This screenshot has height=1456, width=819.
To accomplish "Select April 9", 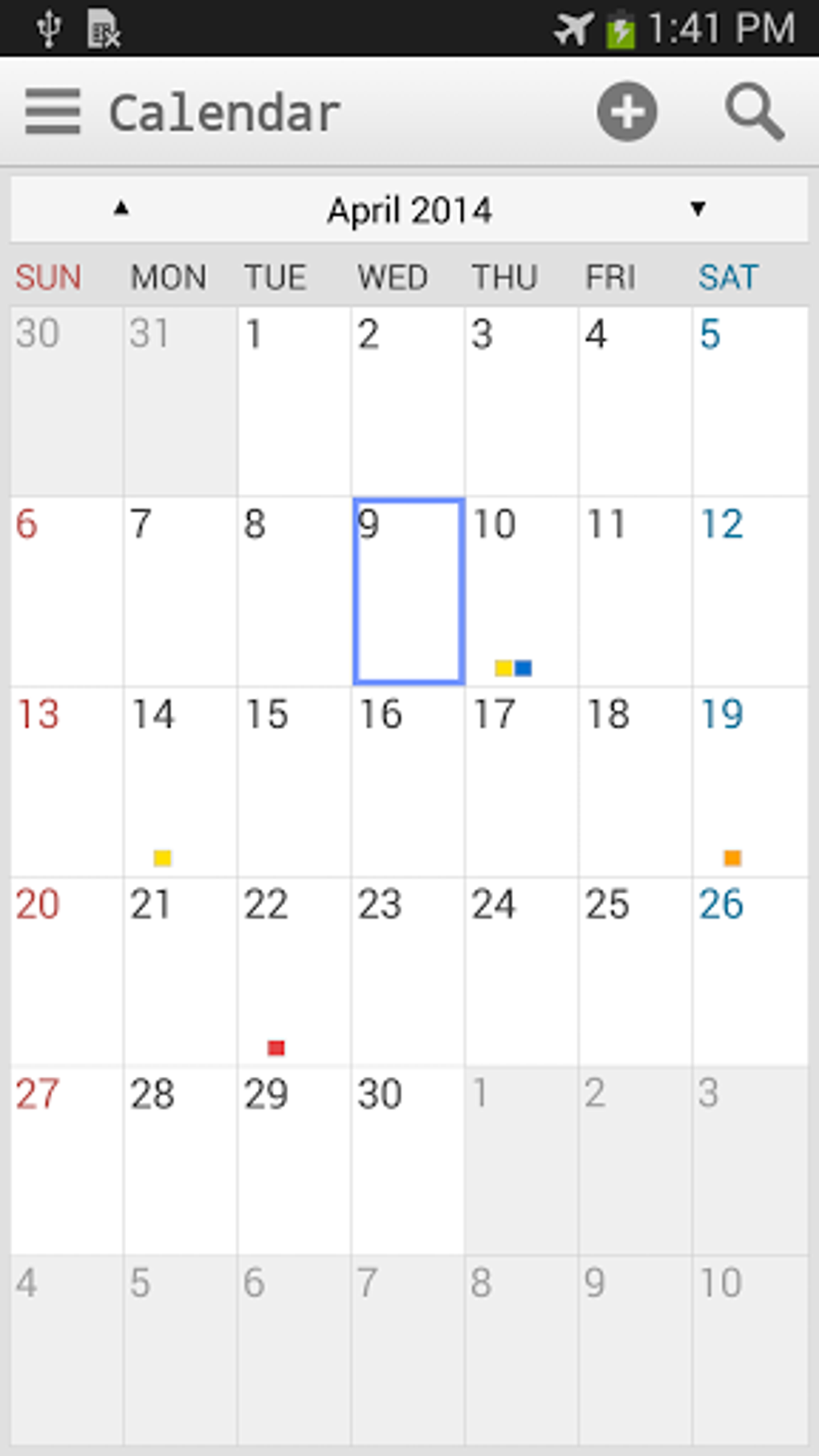I will 409,592.
